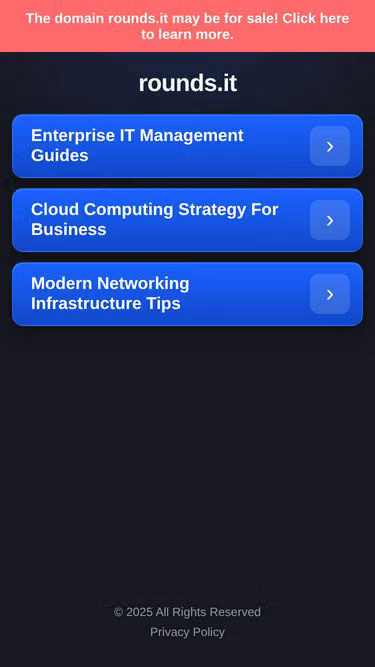Open the Privacy Policy link
This screenshot has height=667, width=375.
click(188, 632)
